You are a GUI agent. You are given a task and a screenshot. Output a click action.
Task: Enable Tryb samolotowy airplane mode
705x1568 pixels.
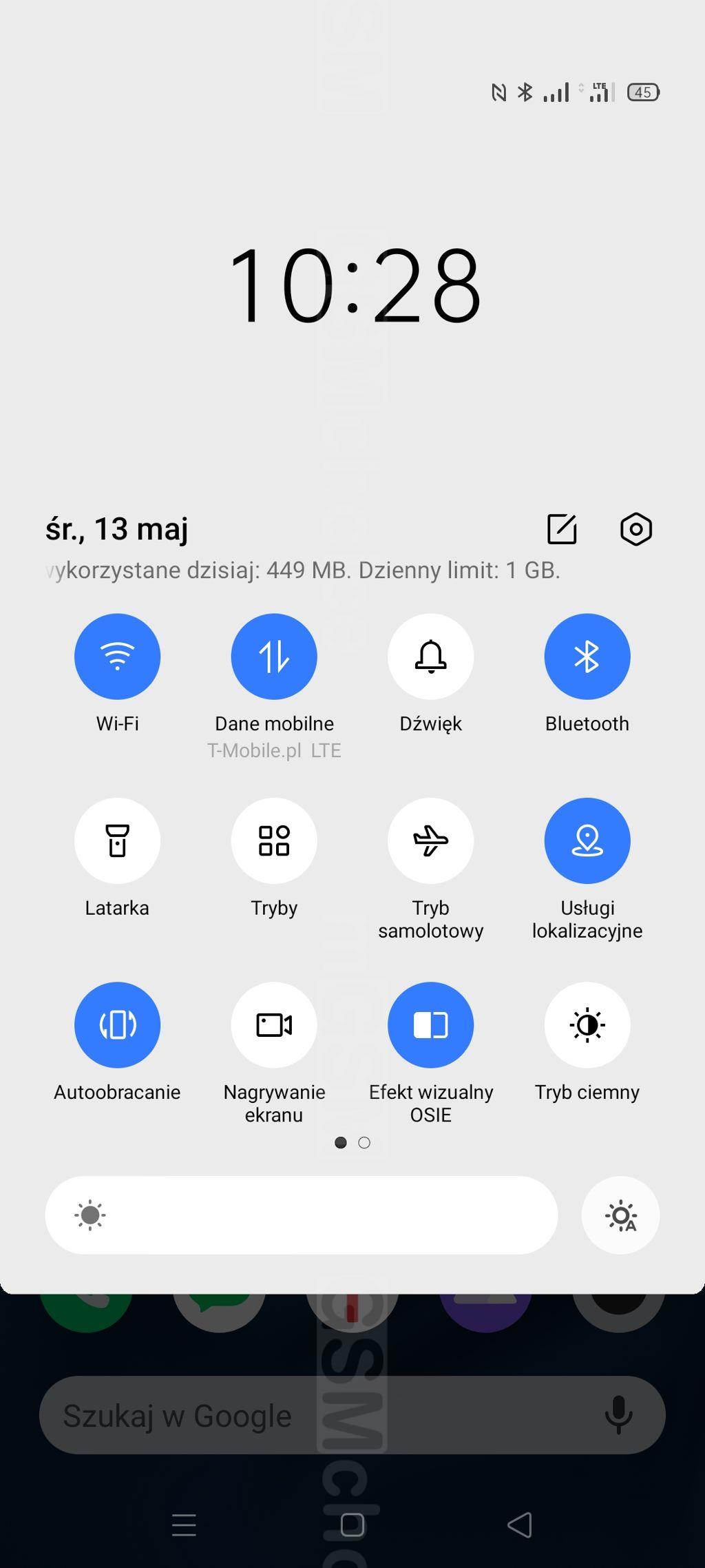[x=431, y=840]
